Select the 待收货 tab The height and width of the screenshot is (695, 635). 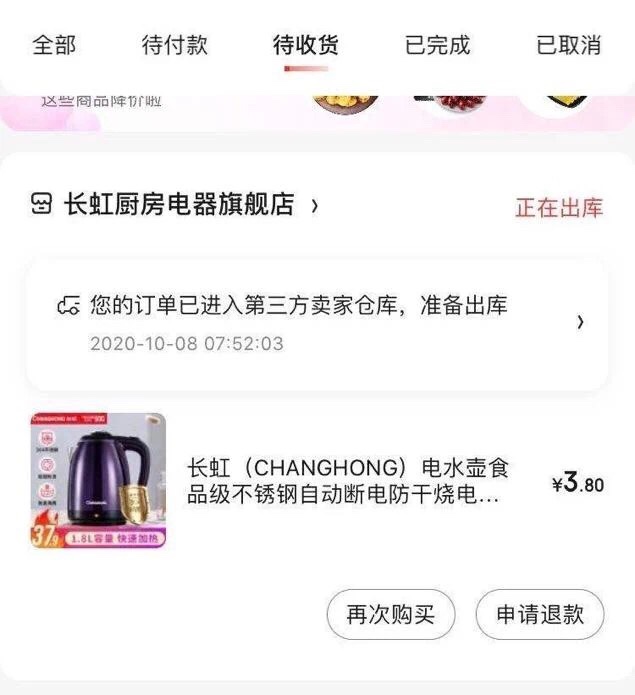pyautogui.click(x=306, y=45)
